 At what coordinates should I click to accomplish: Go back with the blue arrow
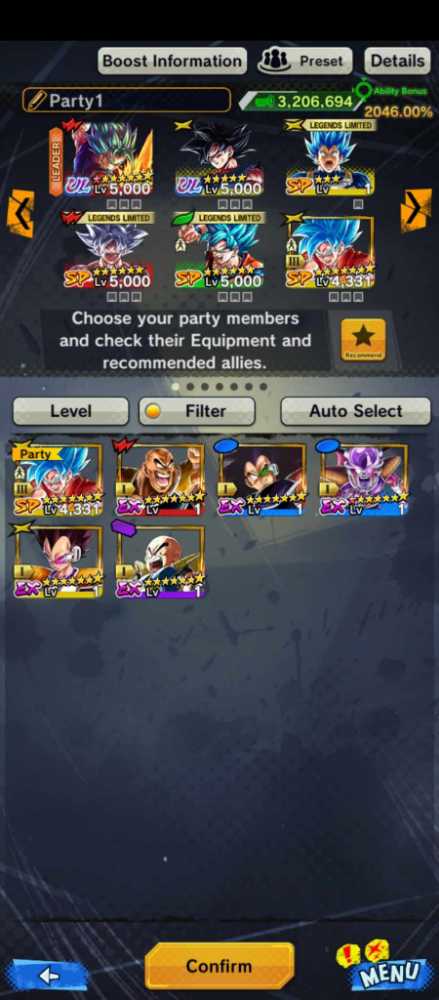(48, 975)
